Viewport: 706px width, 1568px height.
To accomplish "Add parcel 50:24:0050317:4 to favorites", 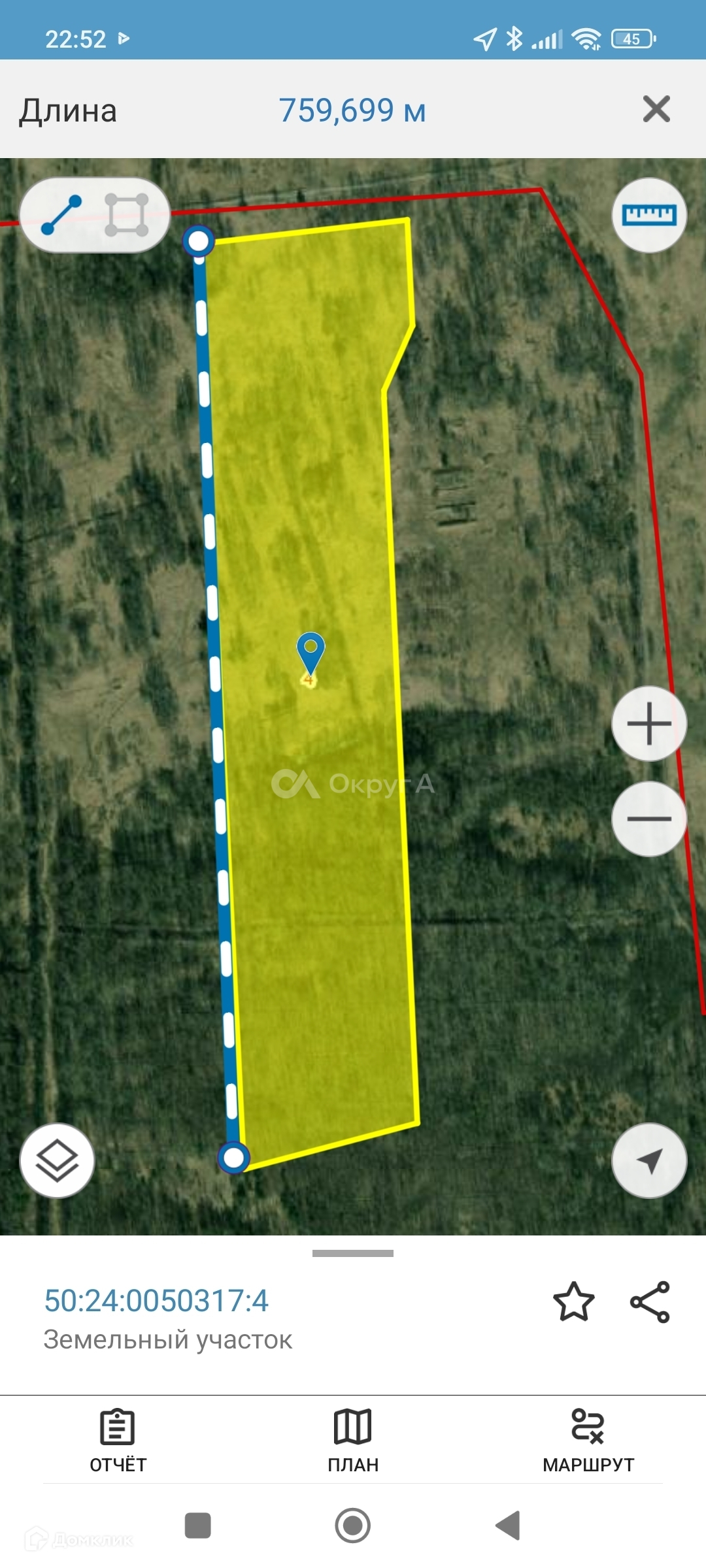I will tap(573, 1301).
